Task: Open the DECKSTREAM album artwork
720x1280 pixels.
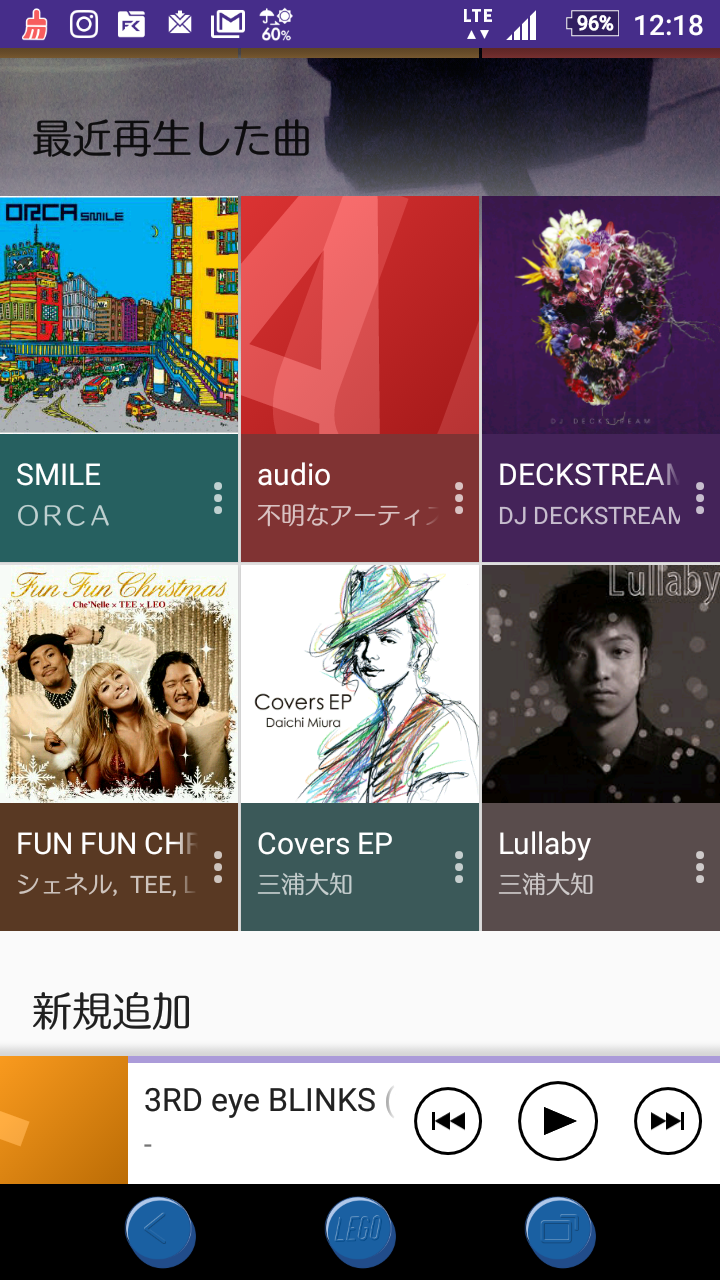Action: (600, 315)
